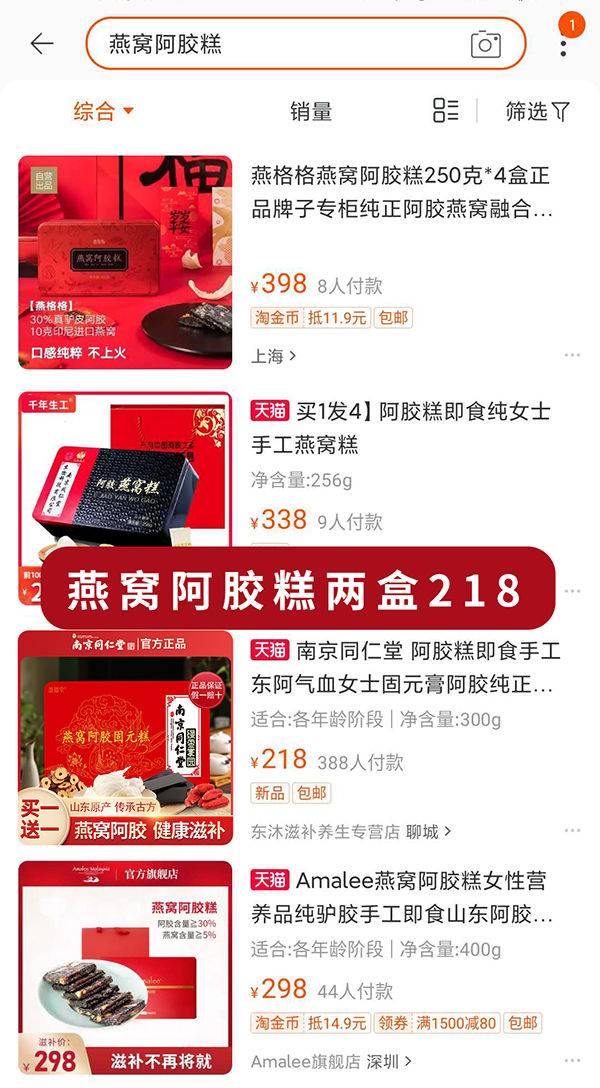Open the 南京同仁堂 阿胶糕 product
Image resolution: width=600 pixels, height=1088 pixels.
pos(400,667)
